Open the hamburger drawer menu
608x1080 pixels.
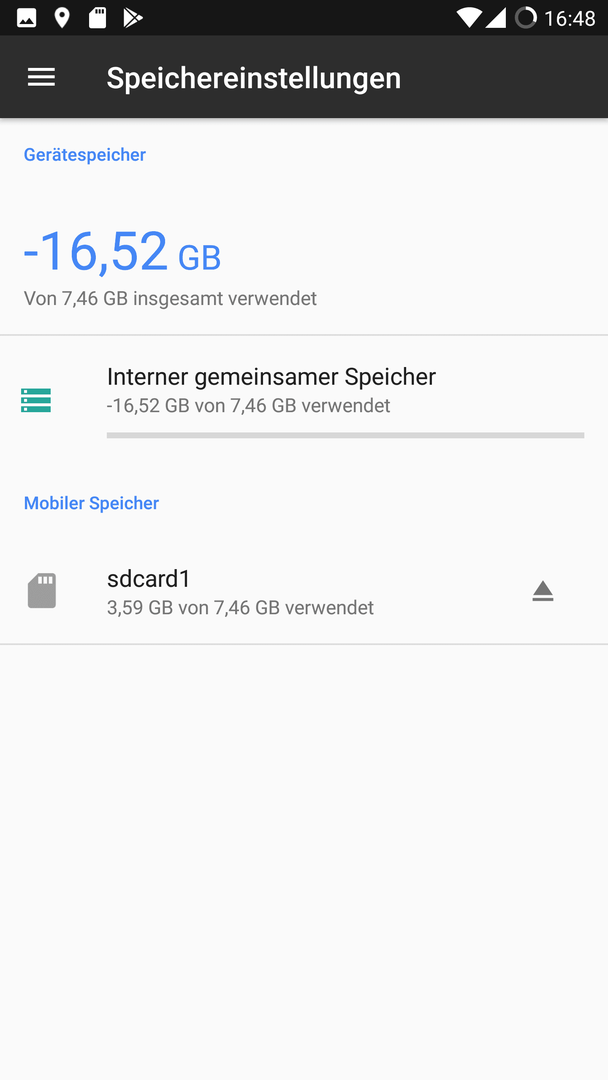[x=41, y=77]
